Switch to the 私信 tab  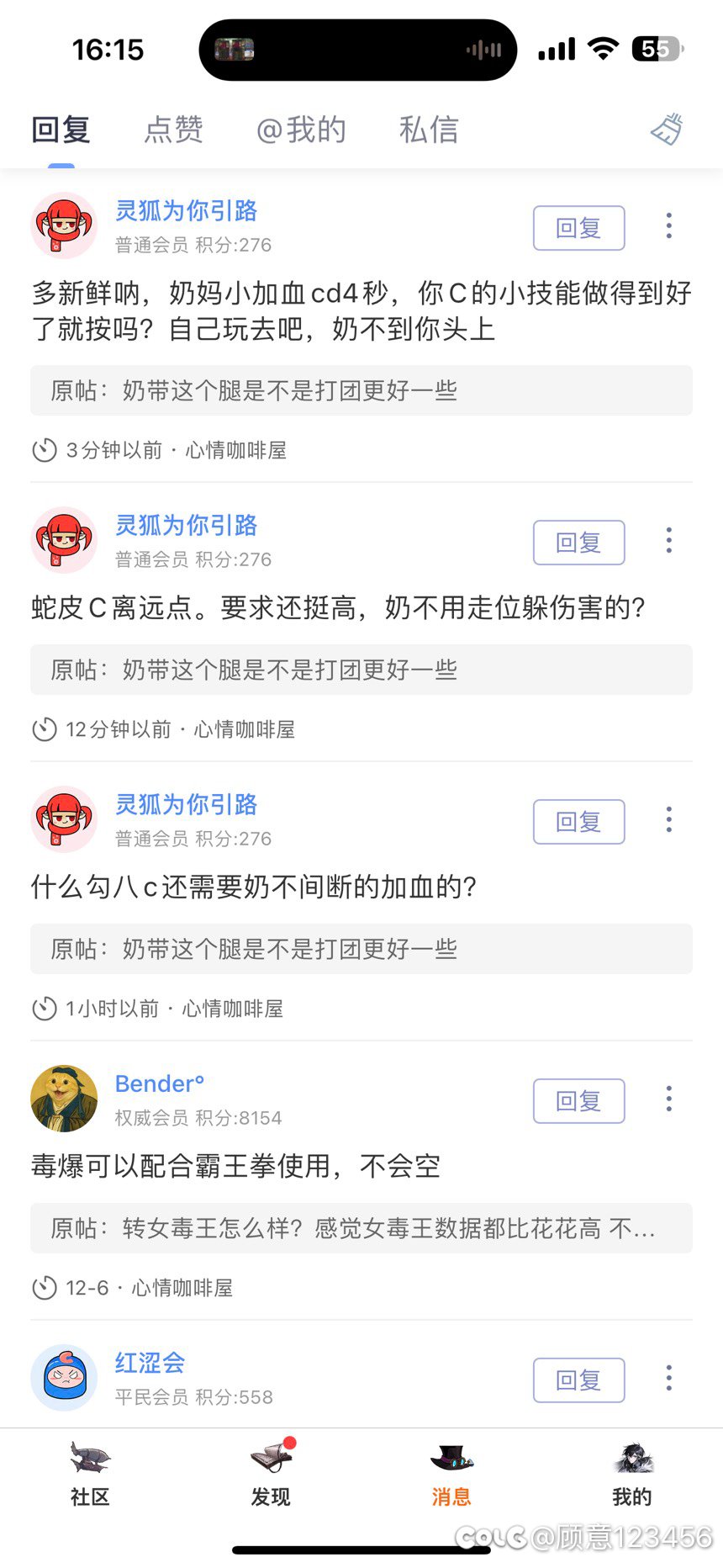coord(429,130)
